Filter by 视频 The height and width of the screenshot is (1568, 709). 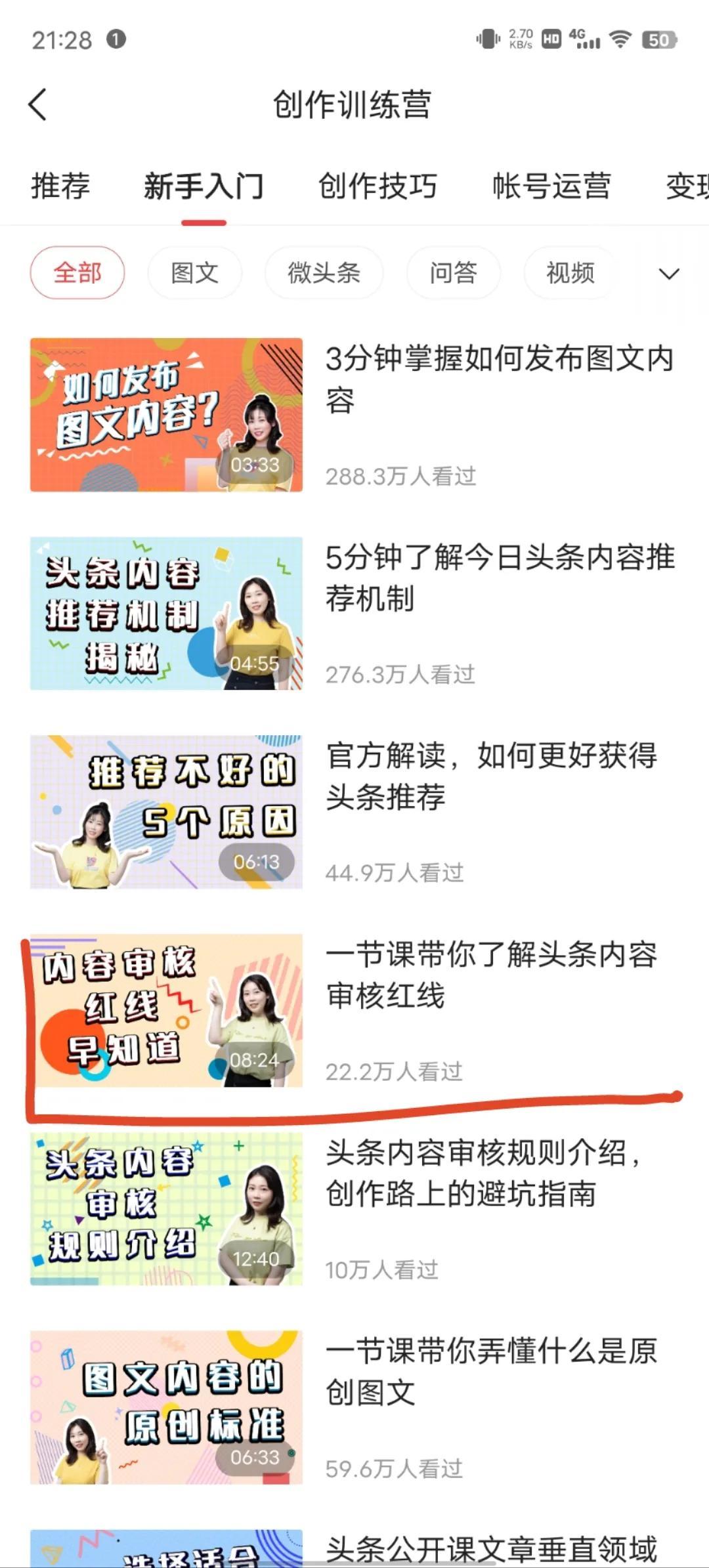[x=570, y=272]
